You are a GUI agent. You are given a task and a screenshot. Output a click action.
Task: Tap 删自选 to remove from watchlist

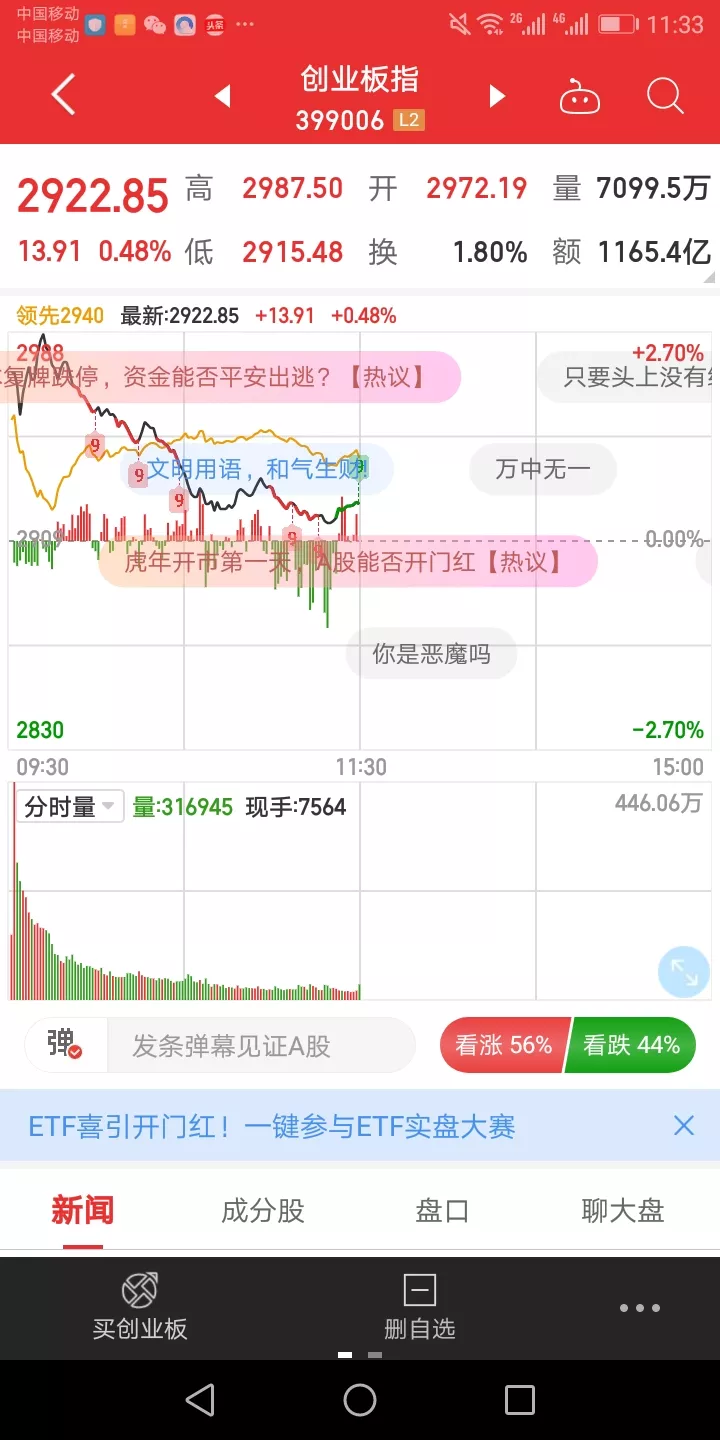(420, 1307)
